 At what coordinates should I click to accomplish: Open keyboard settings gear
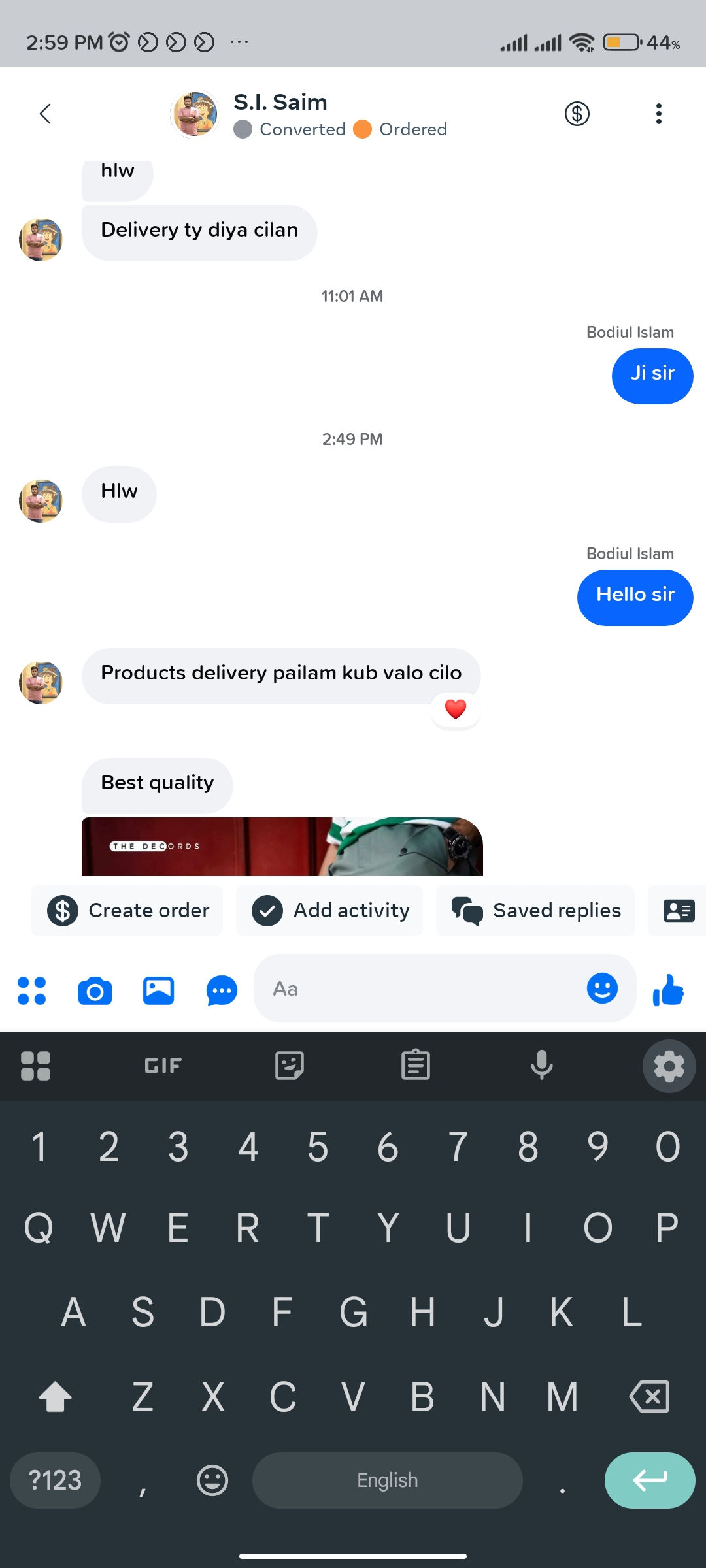coord(669,1066)
